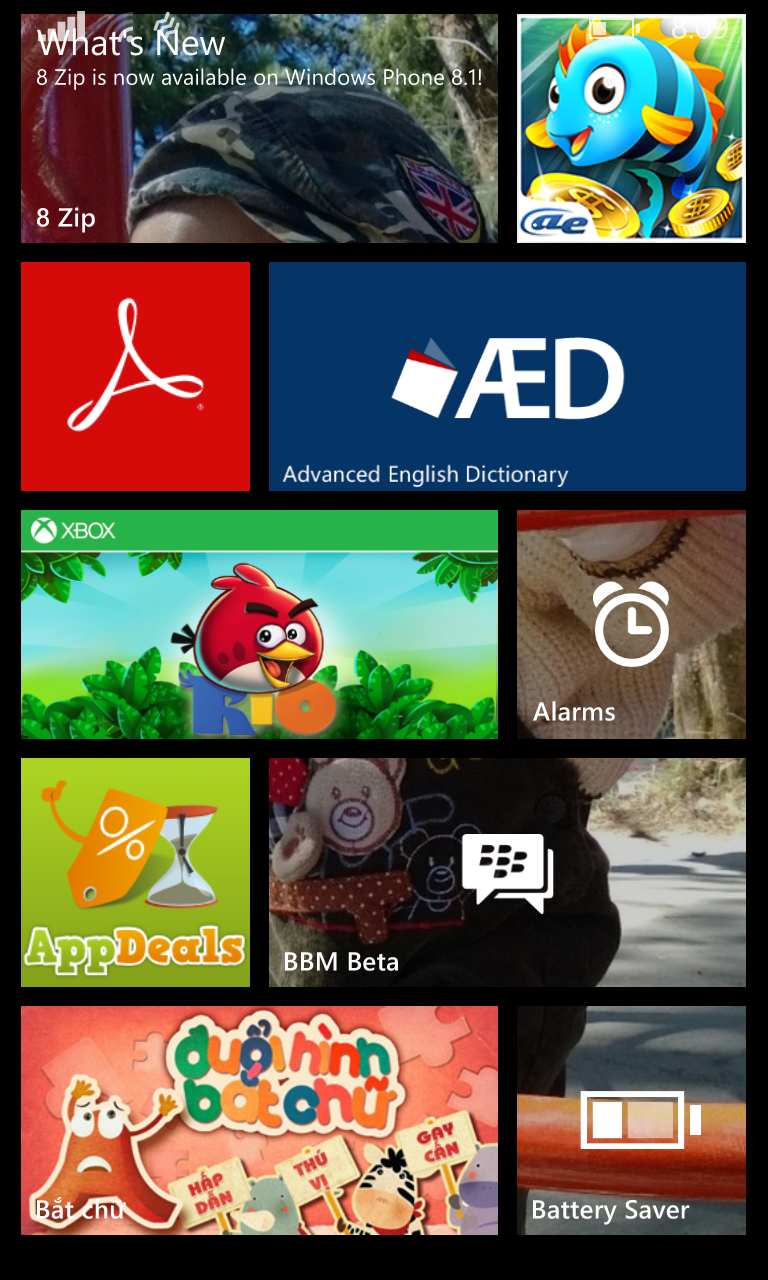
Task: Open the AppDeals tile
Action: 135,873
